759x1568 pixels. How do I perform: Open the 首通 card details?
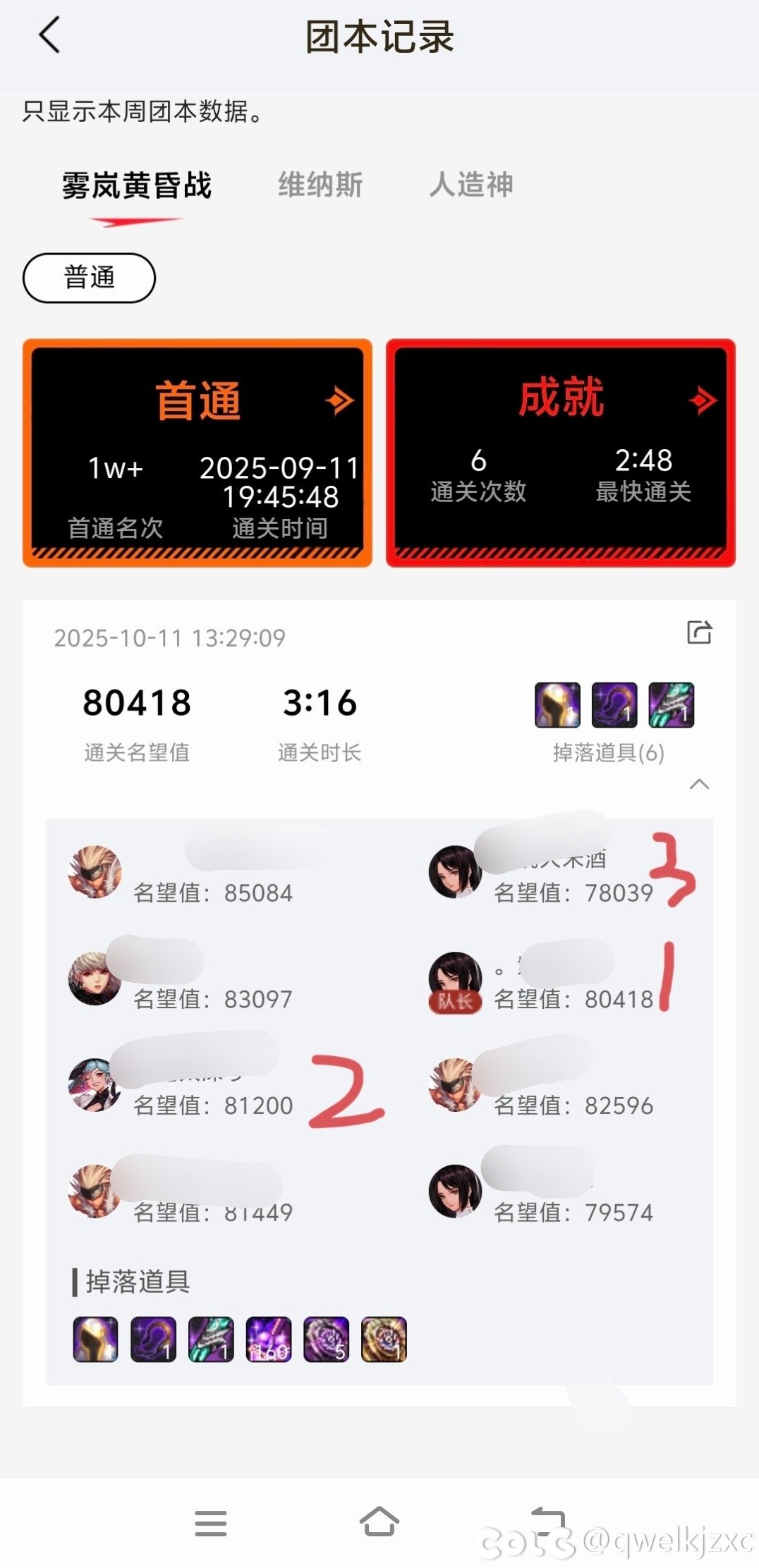coord(198,453)
